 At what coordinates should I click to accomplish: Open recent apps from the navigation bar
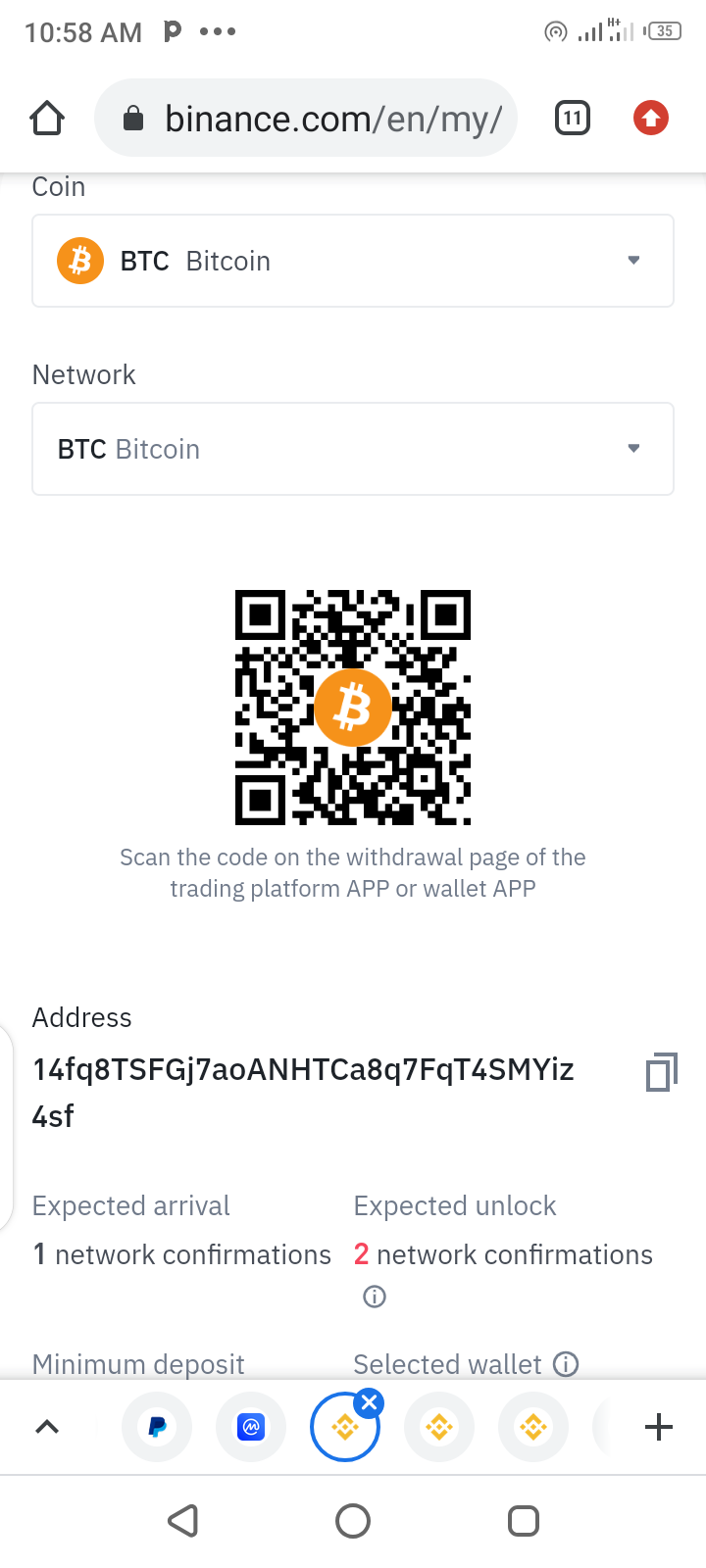524,1521
